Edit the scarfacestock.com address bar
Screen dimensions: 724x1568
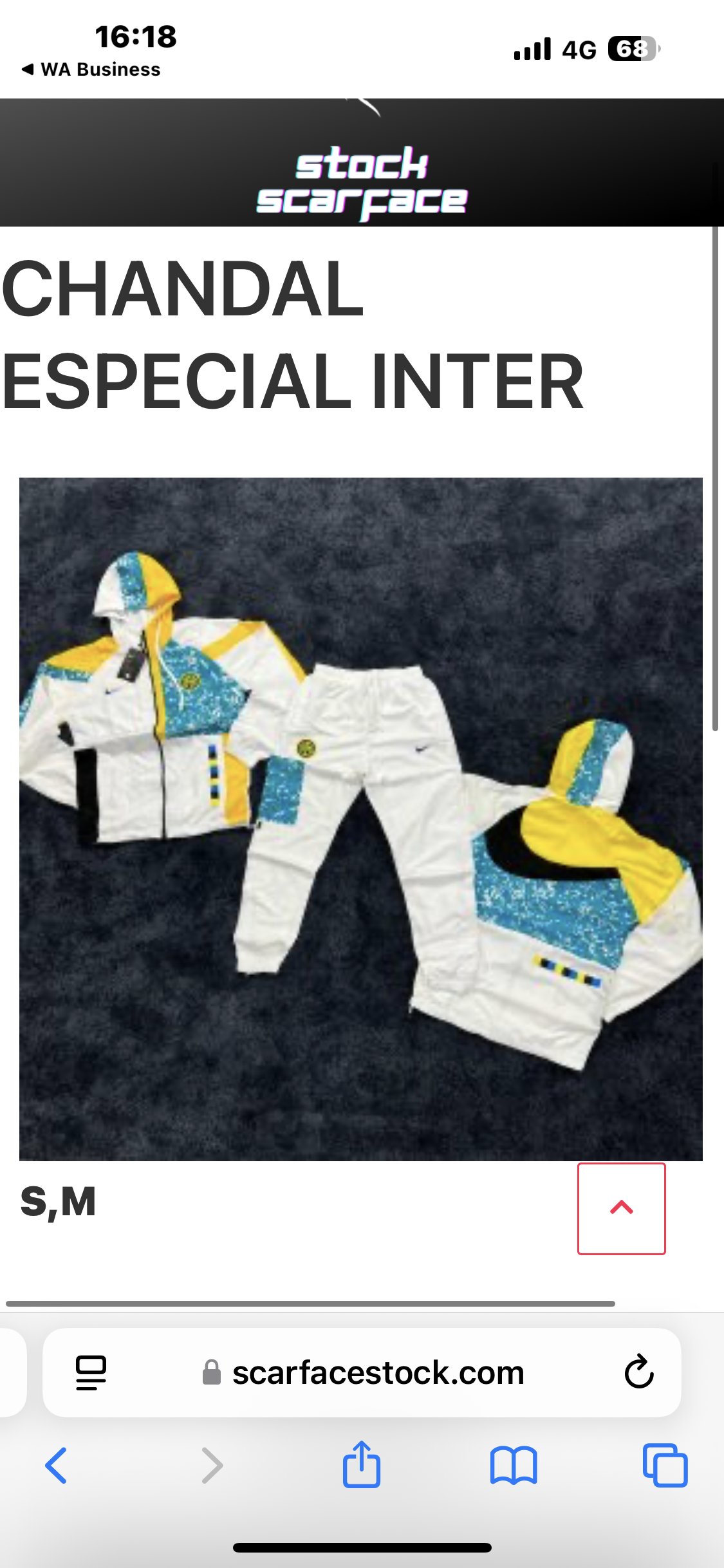tap(378, 1372)
